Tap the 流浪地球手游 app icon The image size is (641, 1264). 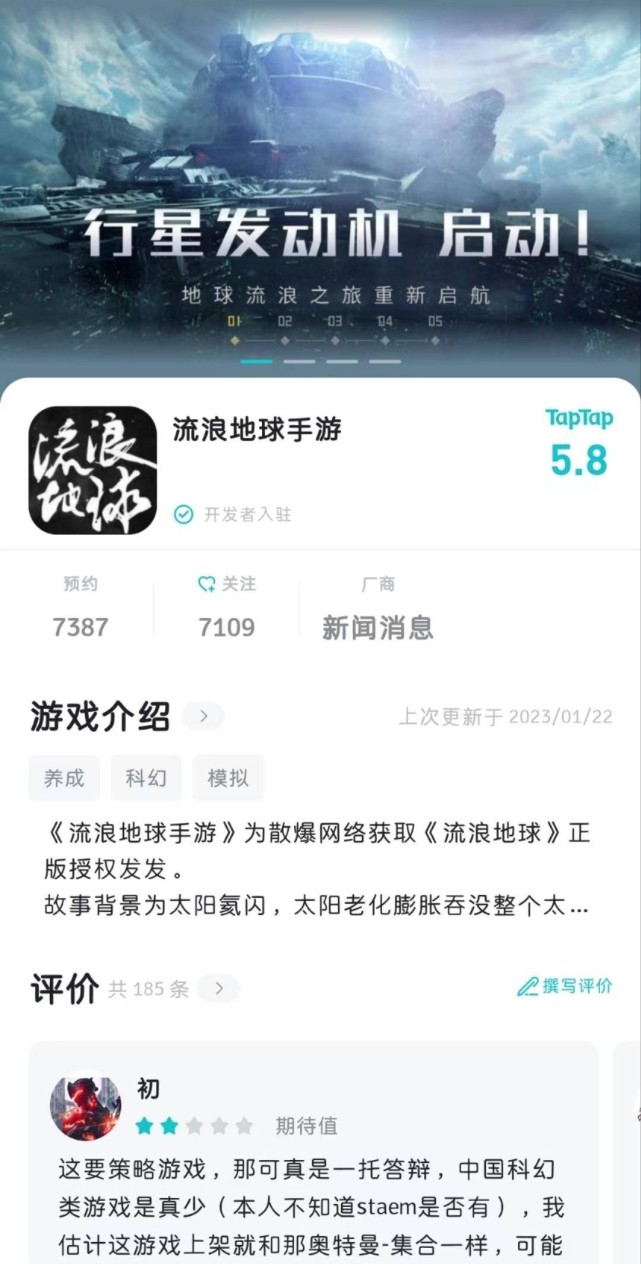[93, 470]
